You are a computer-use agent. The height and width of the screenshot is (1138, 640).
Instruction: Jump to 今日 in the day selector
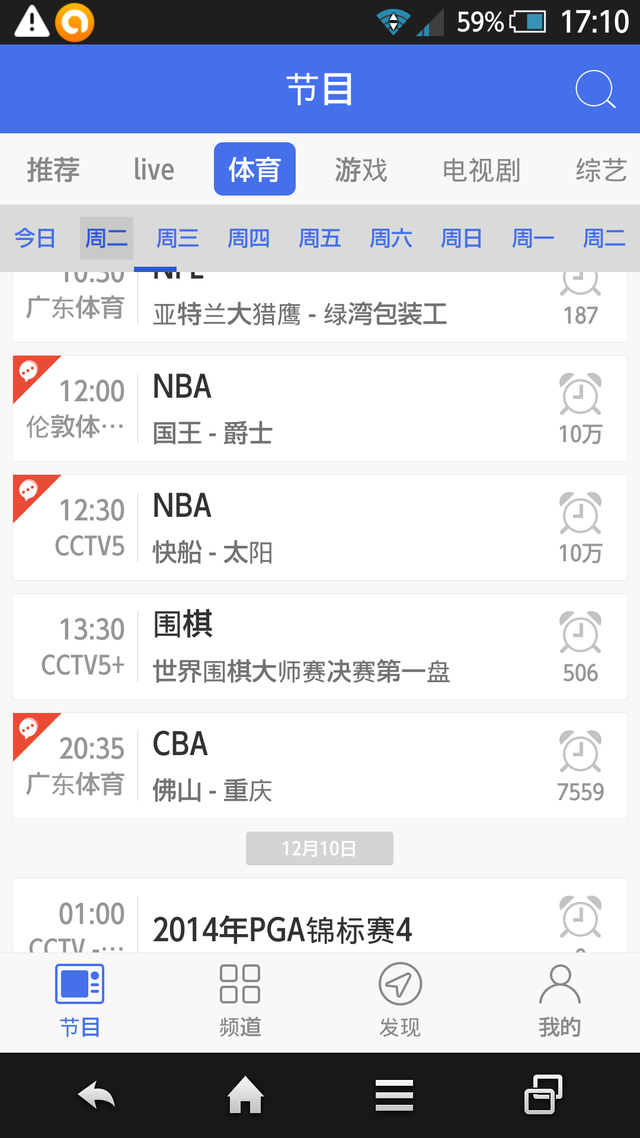(x=35, y=238)
